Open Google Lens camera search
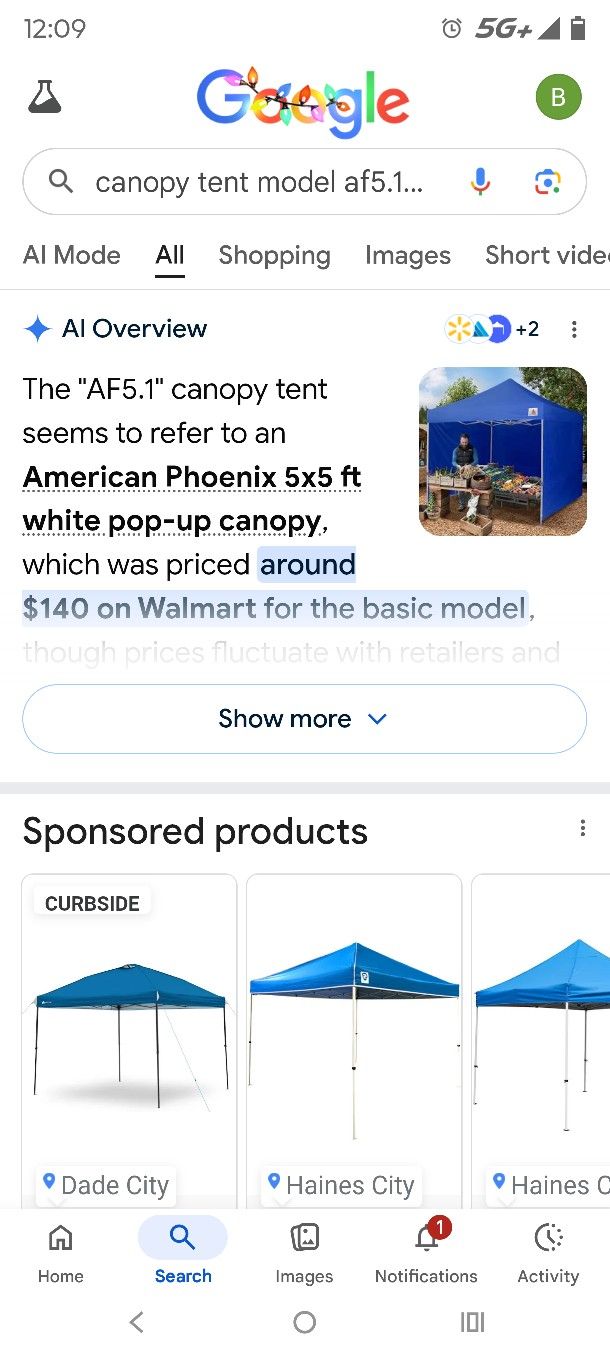Screen dimensions: 610x1356 click(546, 181)
